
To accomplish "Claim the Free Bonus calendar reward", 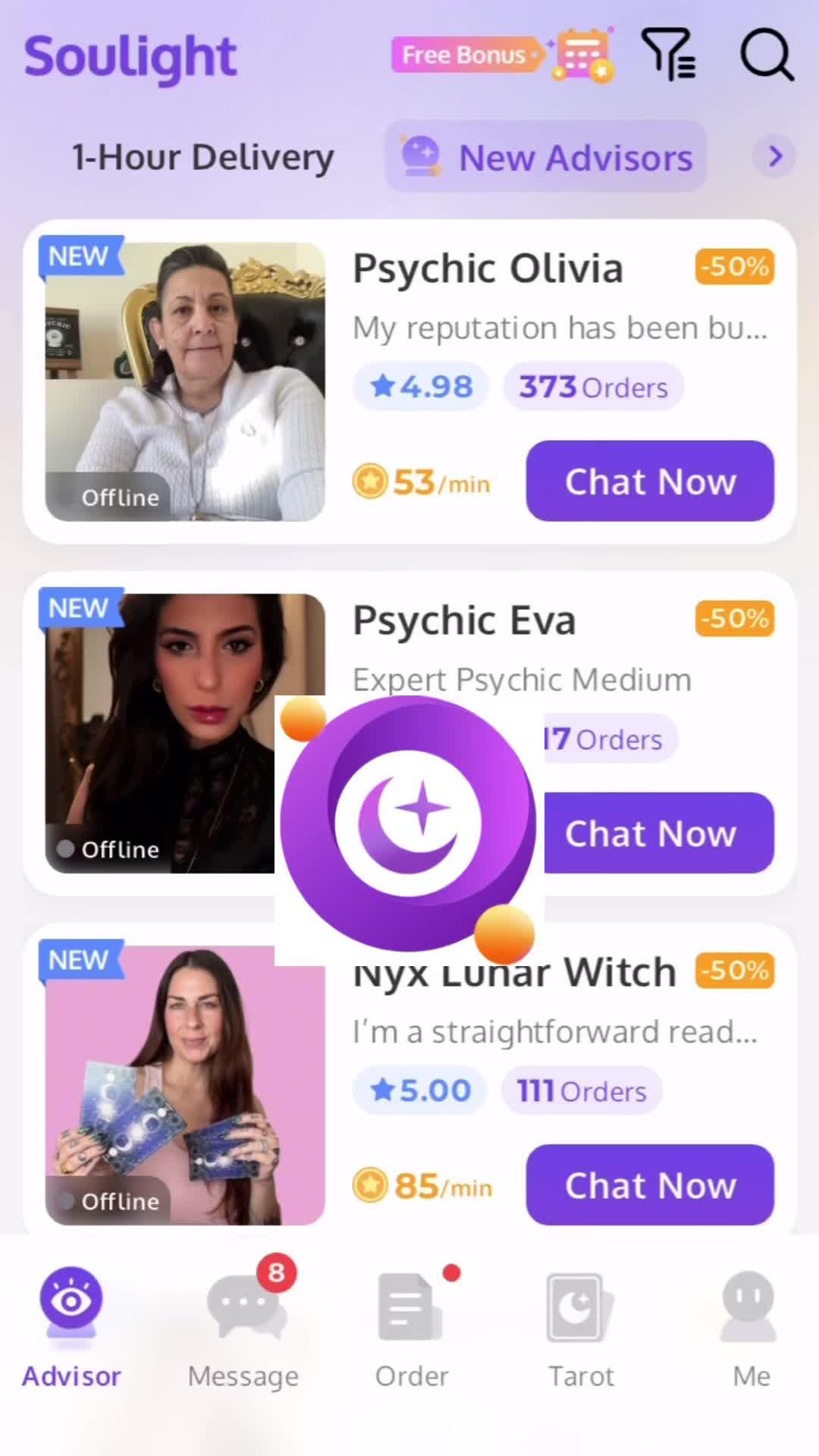I will pos(504,55).
